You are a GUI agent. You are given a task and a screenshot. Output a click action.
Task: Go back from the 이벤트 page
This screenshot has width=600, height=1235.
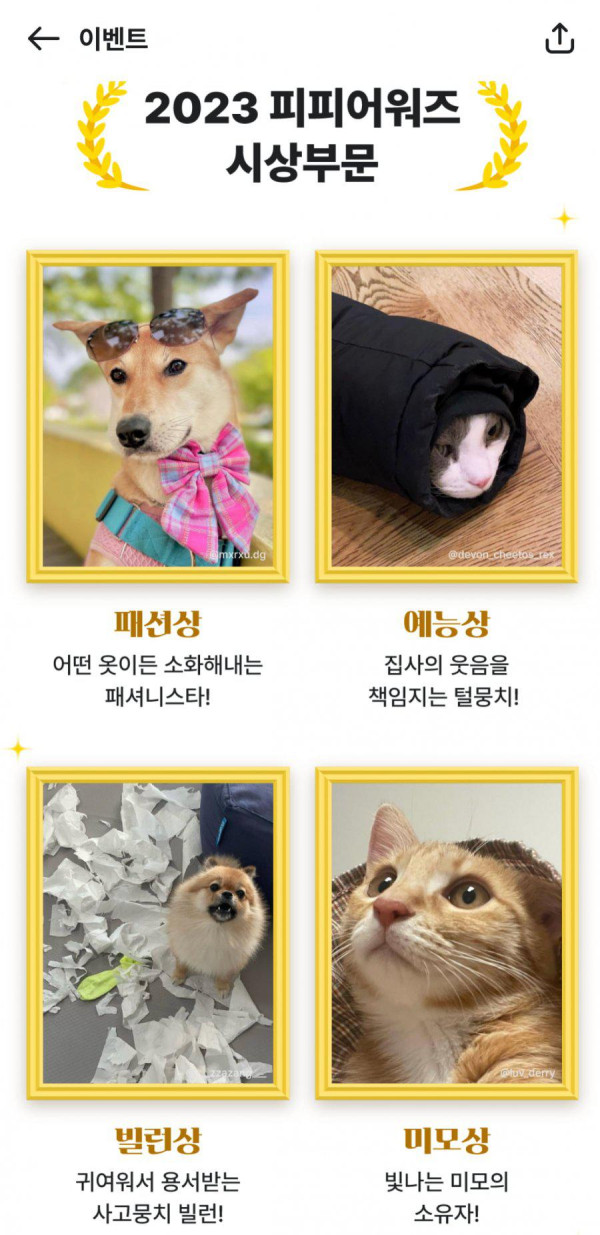coord(43,39)
